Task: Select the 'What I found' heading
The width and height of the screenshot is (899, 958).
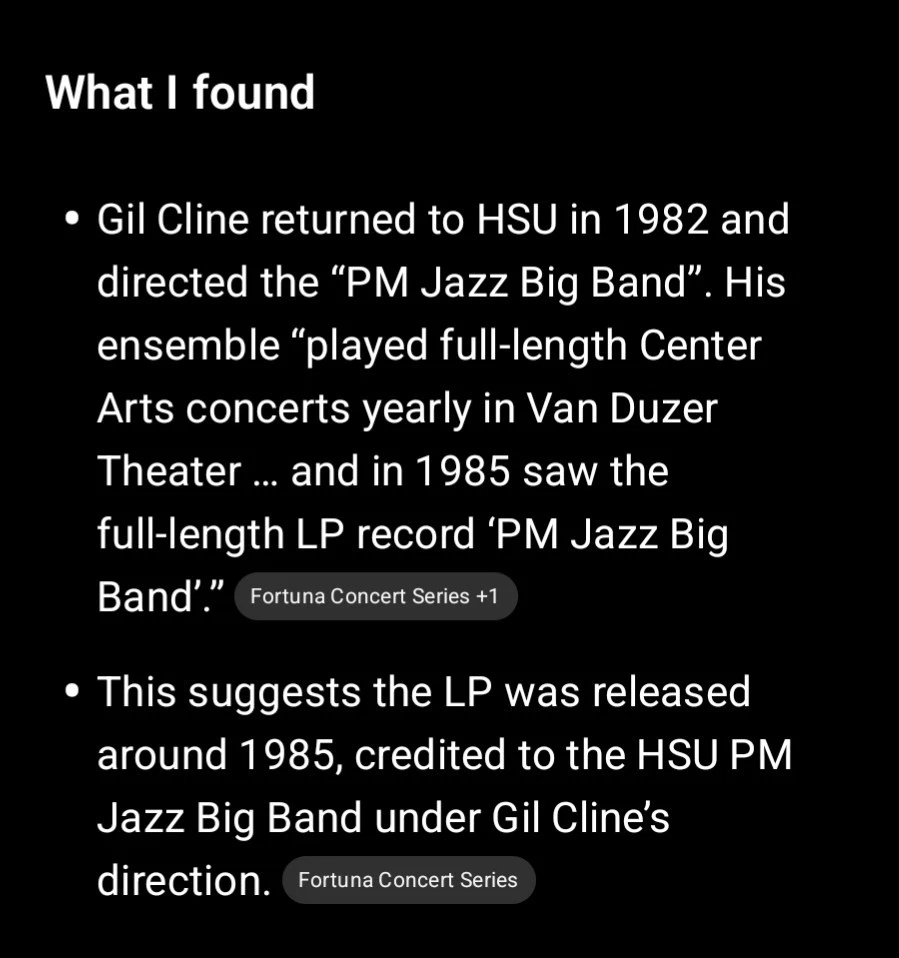Action: pyautogui.click(x=179, y=91)
